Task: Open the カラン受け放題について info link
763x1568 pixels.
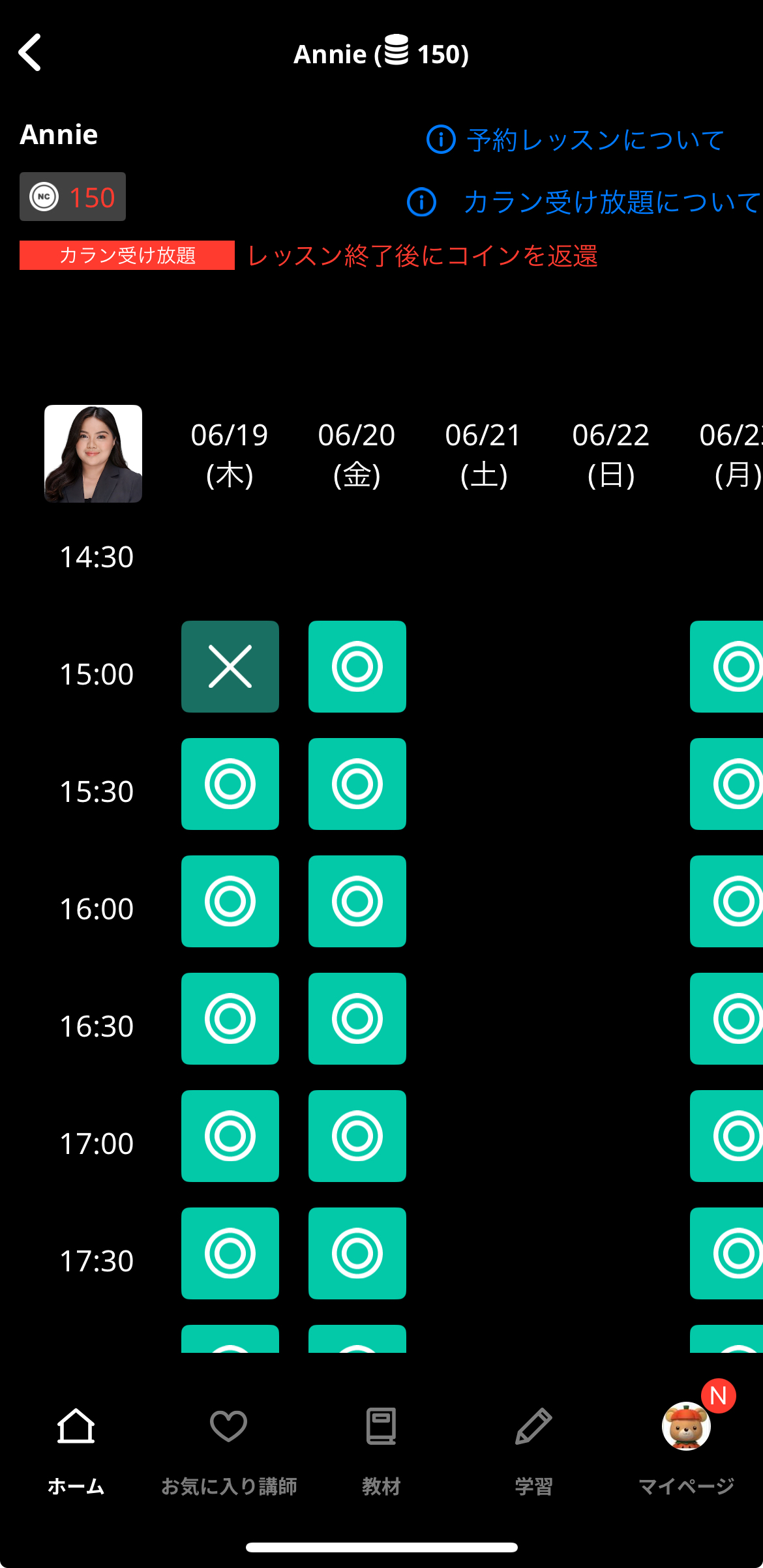Action: click(584, 202)
